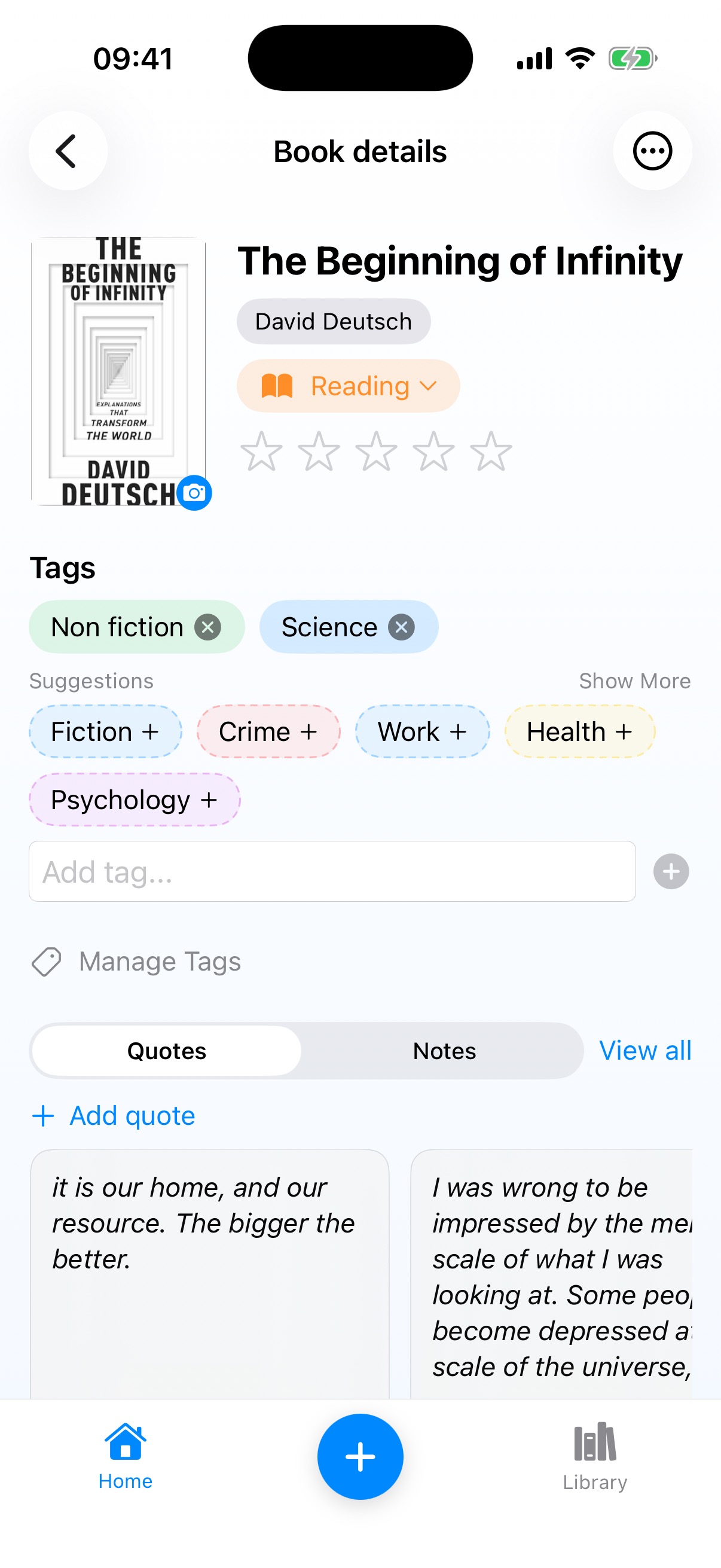
Task: Switch to the Notes segment
Action: pyautogui.click(x=444, y=1051)
